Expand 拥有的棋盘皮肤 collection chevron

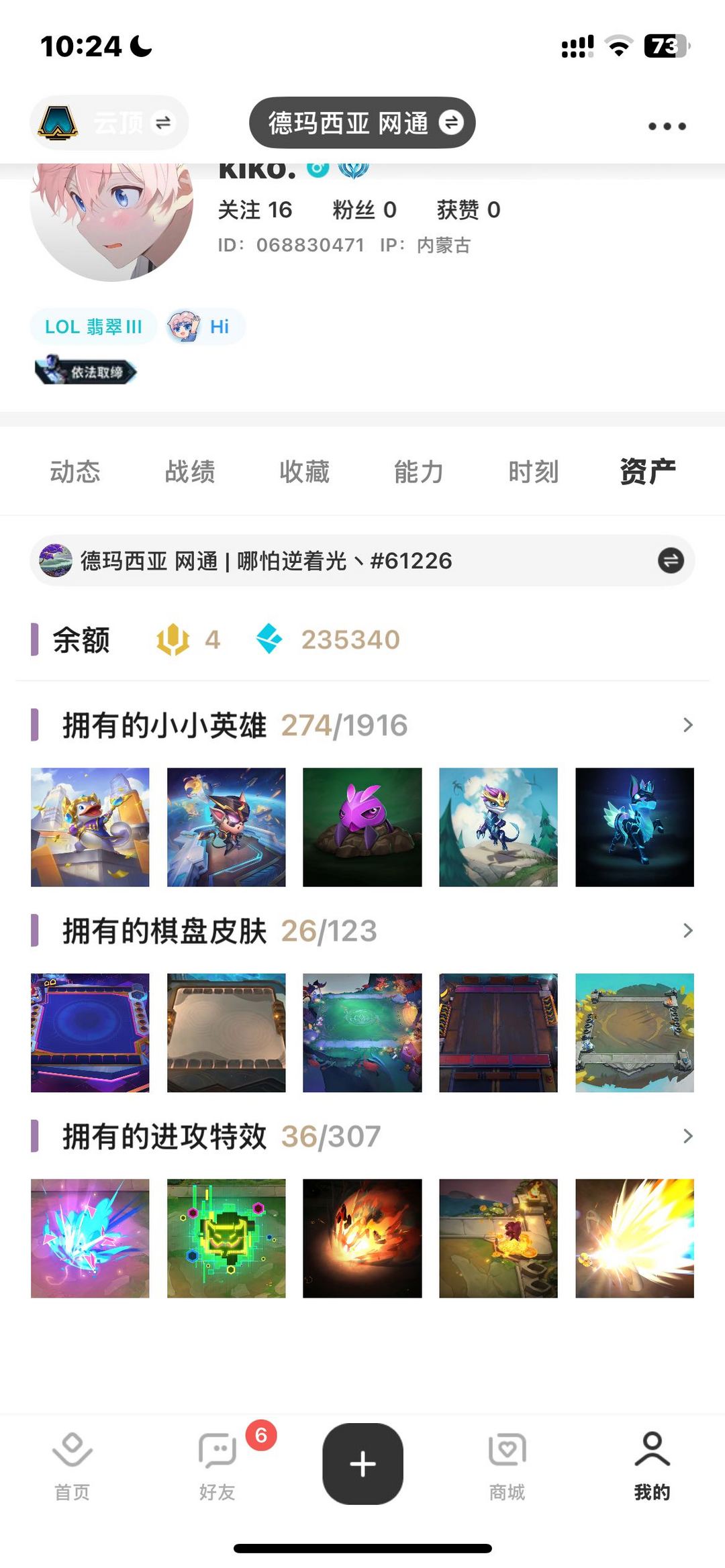(x=687, y=931)
